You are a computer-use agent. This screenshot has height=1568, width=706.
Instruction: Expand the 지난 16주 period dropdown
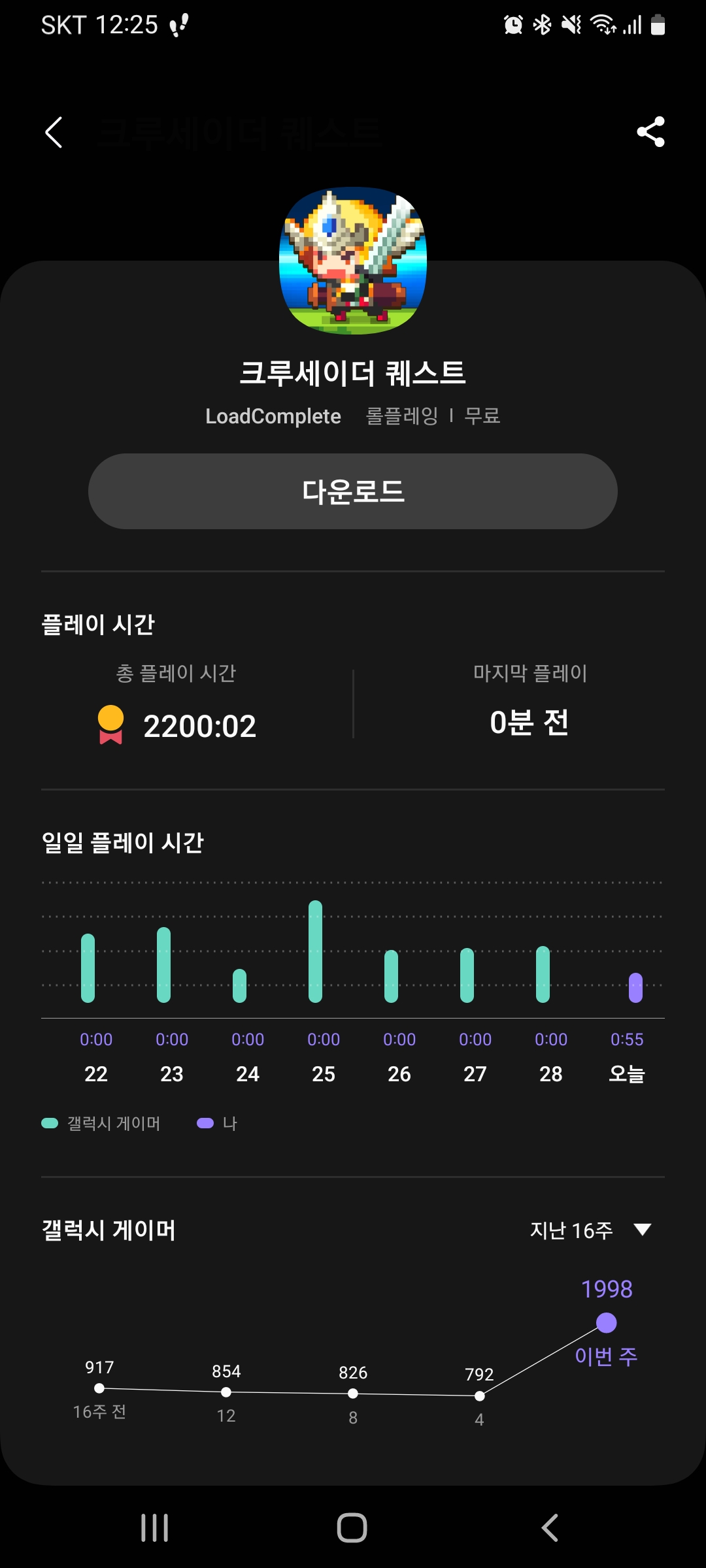[590, 1230]
